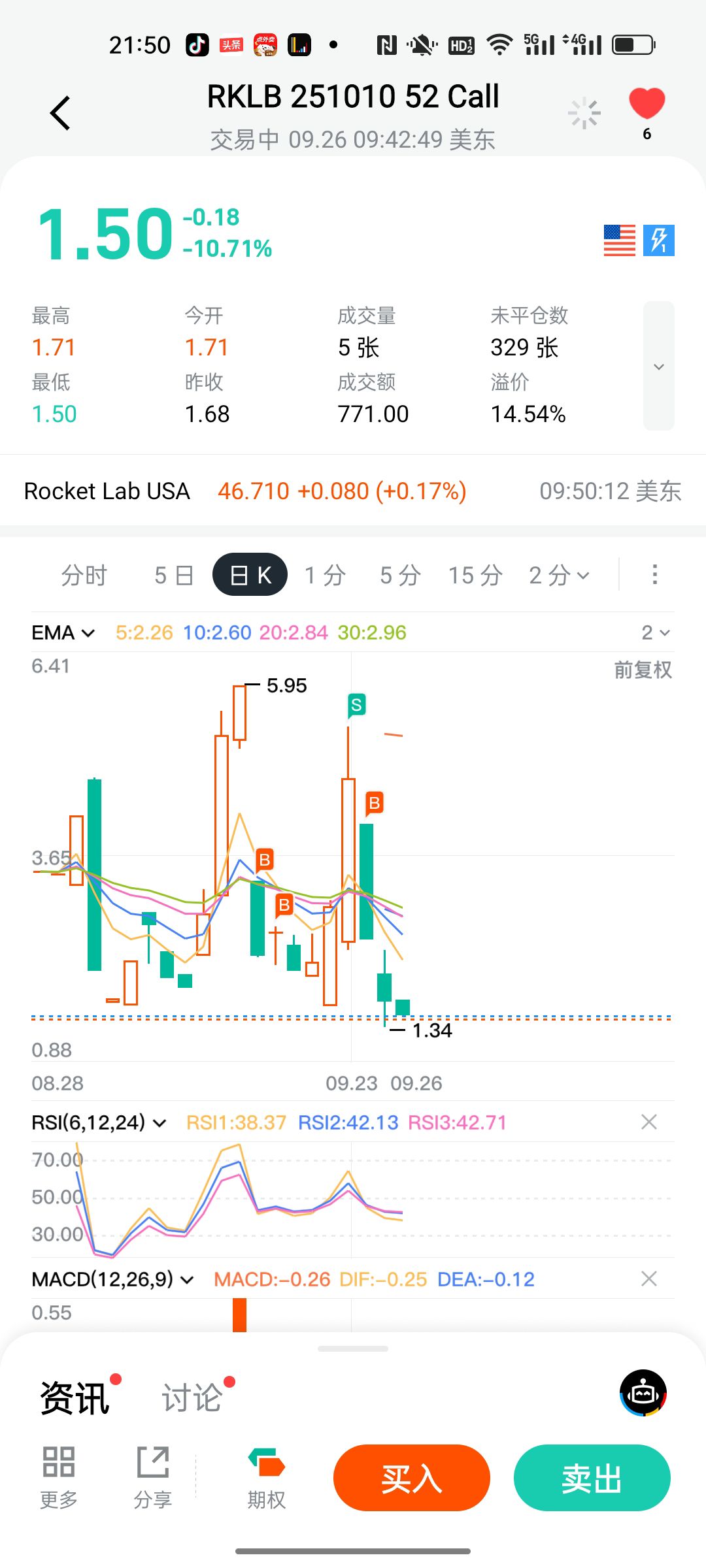Open the chart settings three-dot menu
706x1568 pixels.
(x=654, y=575)
